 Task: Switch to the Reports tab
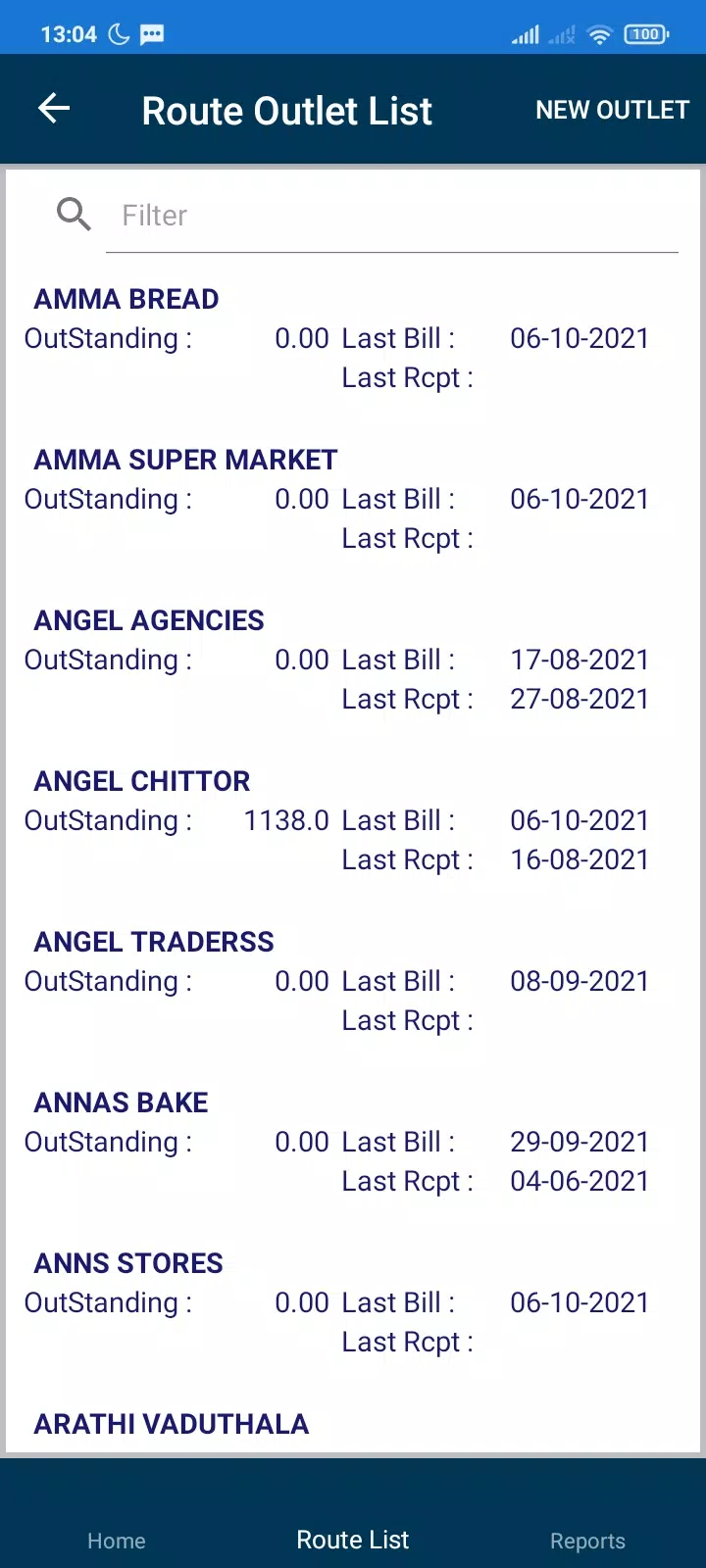coord(587,1542)
